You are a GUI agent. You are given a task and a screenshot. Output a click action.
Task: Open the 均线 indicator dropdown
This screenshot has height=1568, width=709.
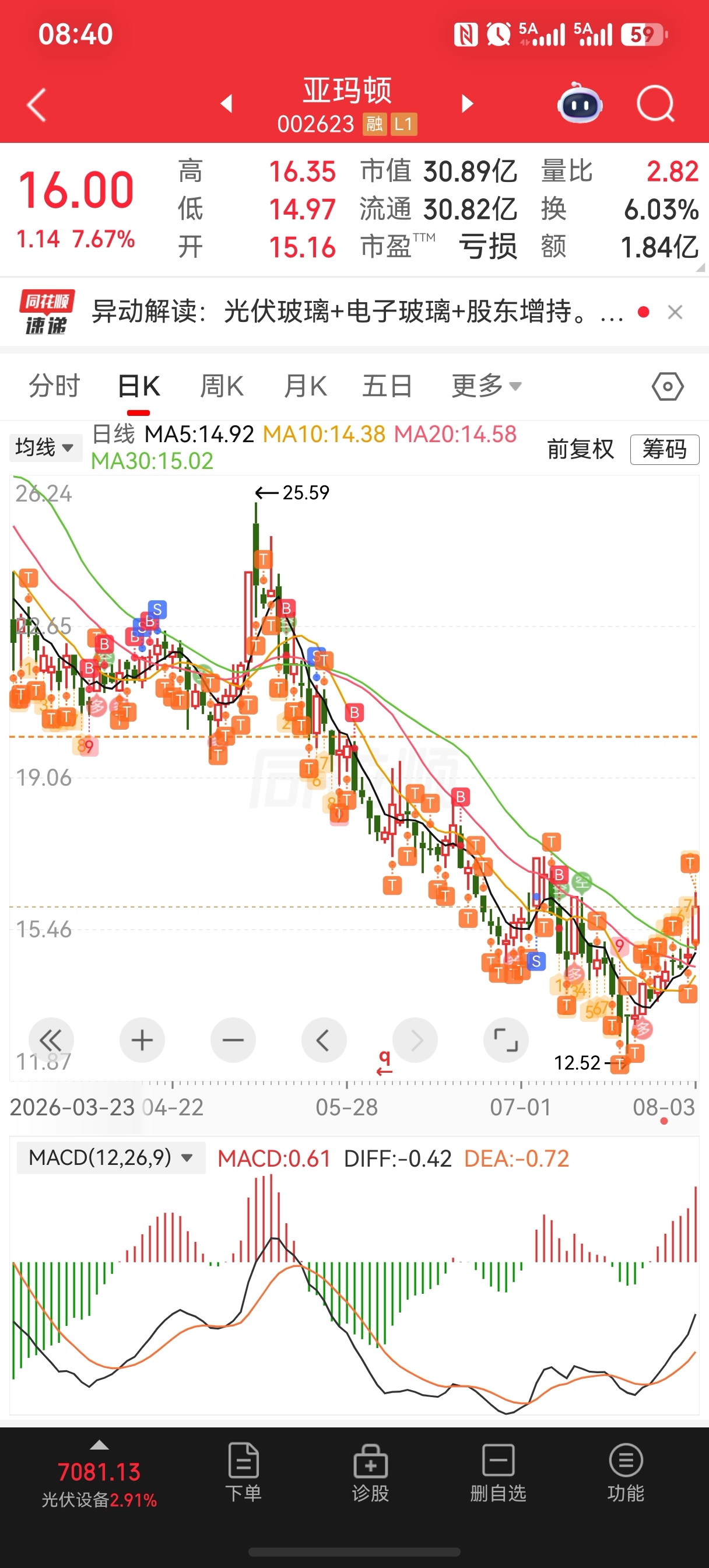click(x=45, y=447)
